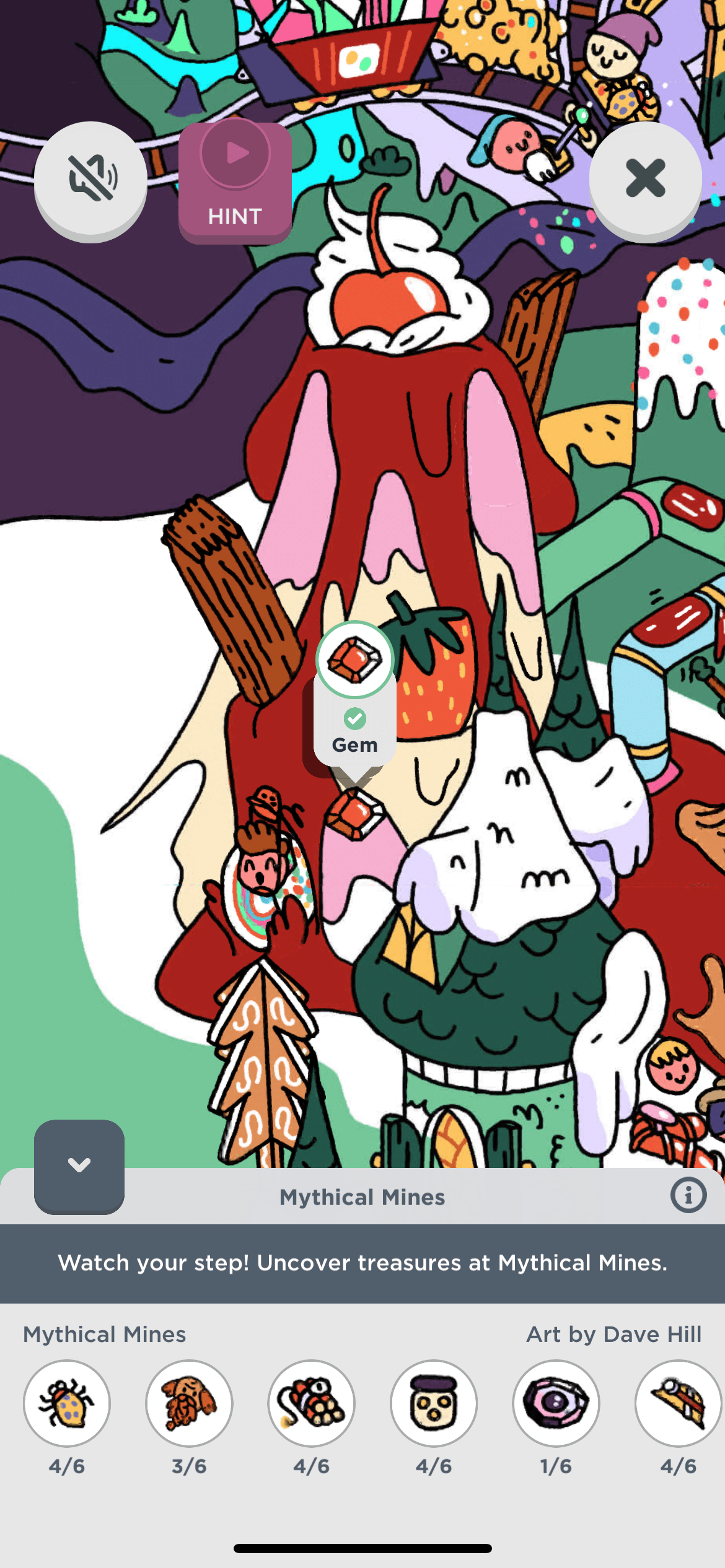This screenshot has width=725, height=1568.
Task: Select the purple eye gem item 1/6
Action: click(x=556, y=1403)
